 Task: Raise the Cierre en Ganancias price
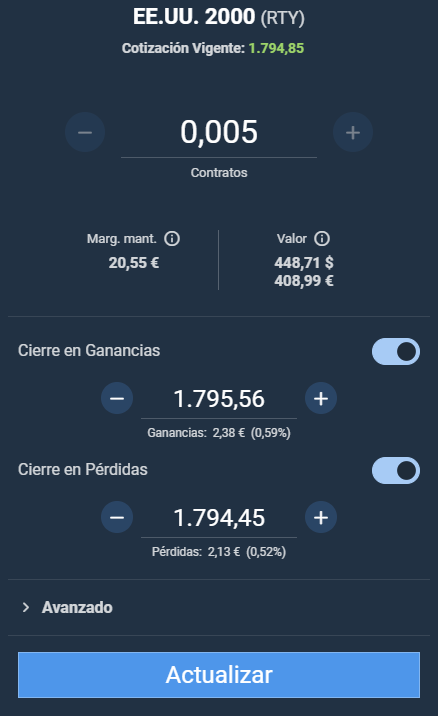pyautogui.click(x=321, y=398)
